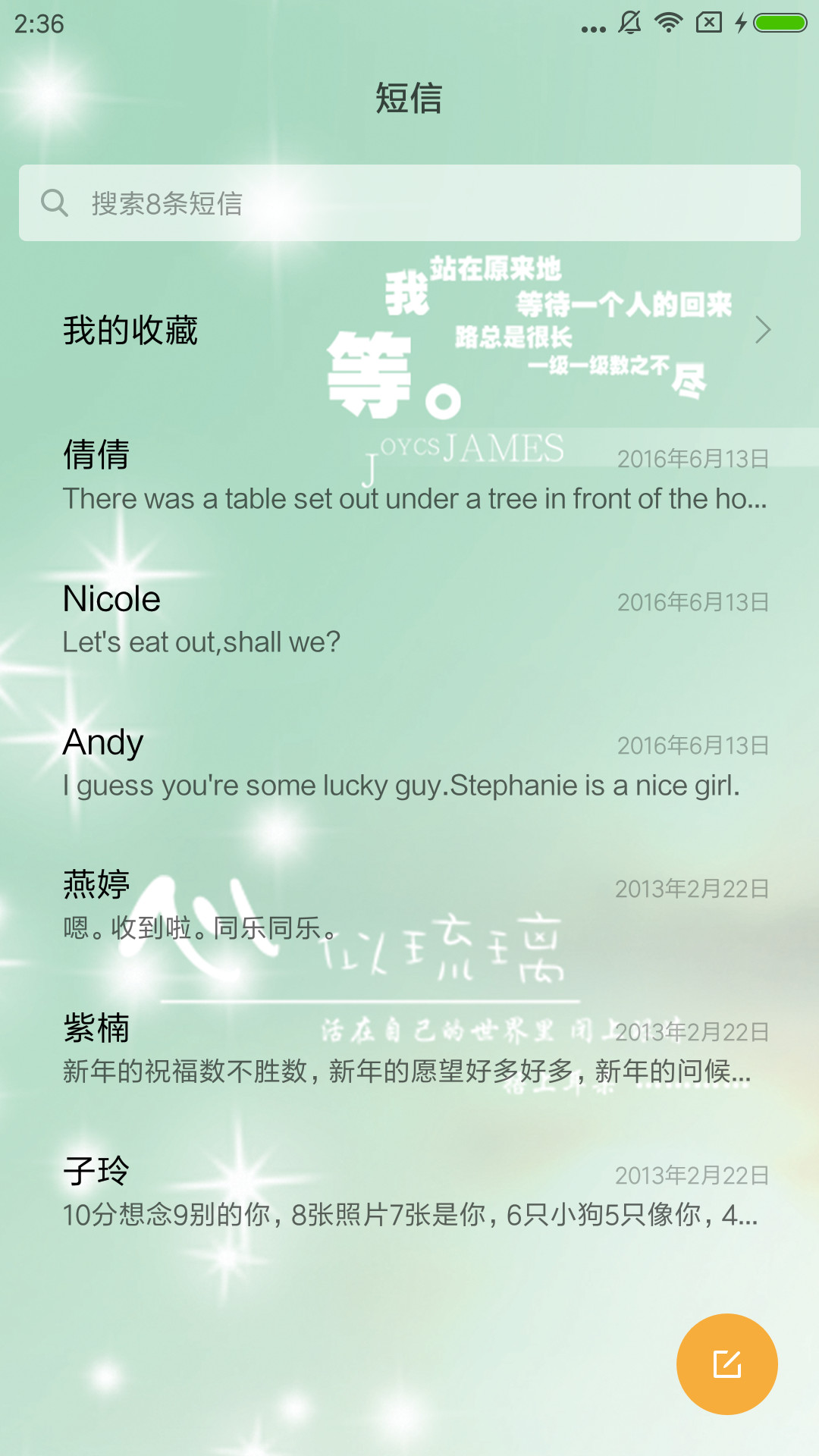Open 我的收藏 favorites
The image size is (819, 1456).
tap(409, 331)
